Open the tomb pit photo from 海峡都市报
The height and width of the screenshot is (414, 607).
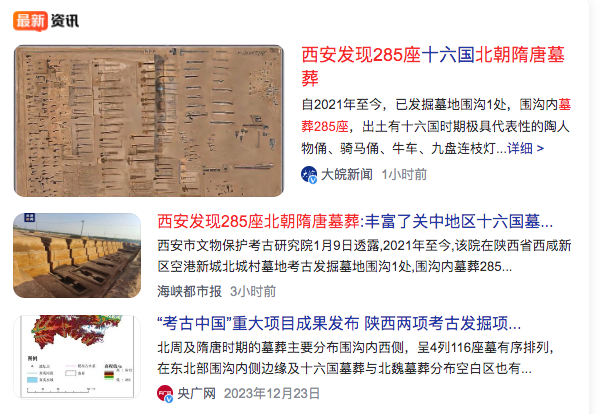77,254
